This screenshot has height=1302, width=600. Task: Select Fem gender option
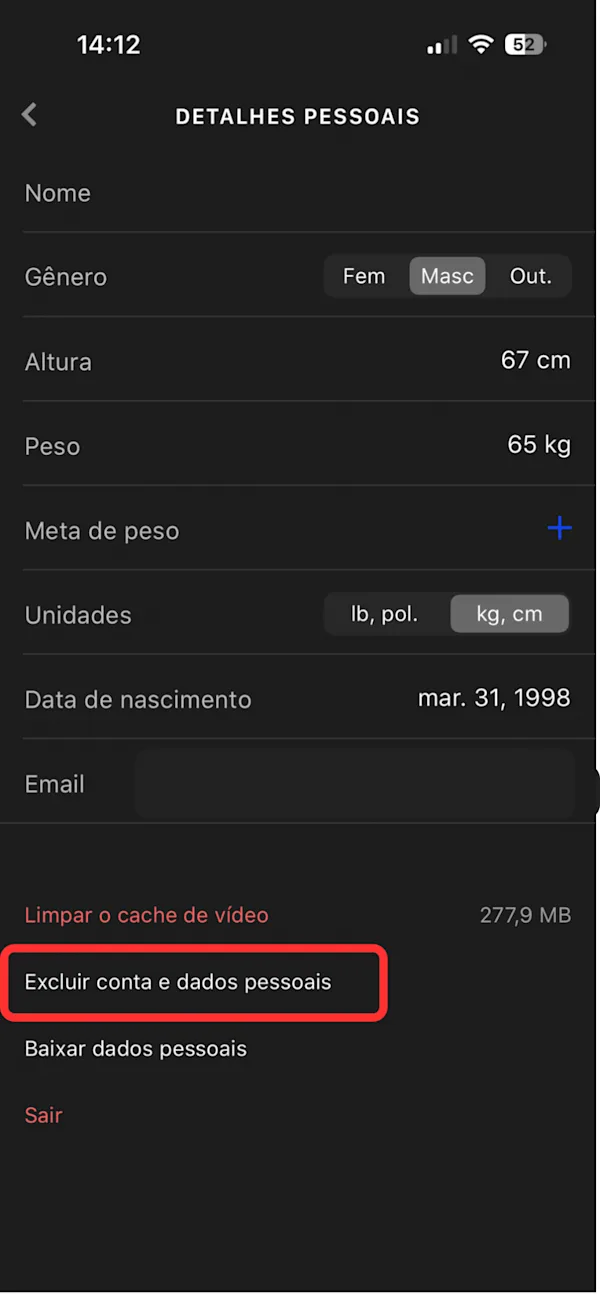[364, 276]
